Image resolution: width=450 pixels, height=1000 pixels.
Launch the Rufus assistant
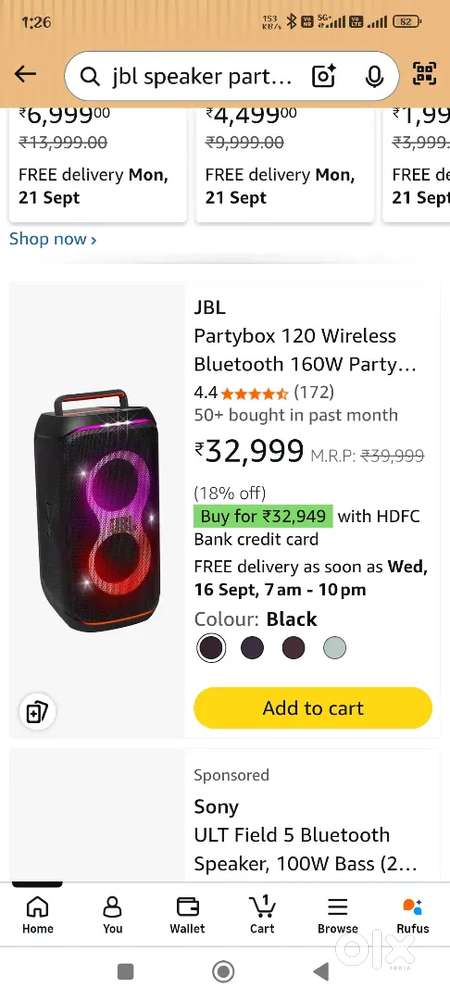coord(412,915)
